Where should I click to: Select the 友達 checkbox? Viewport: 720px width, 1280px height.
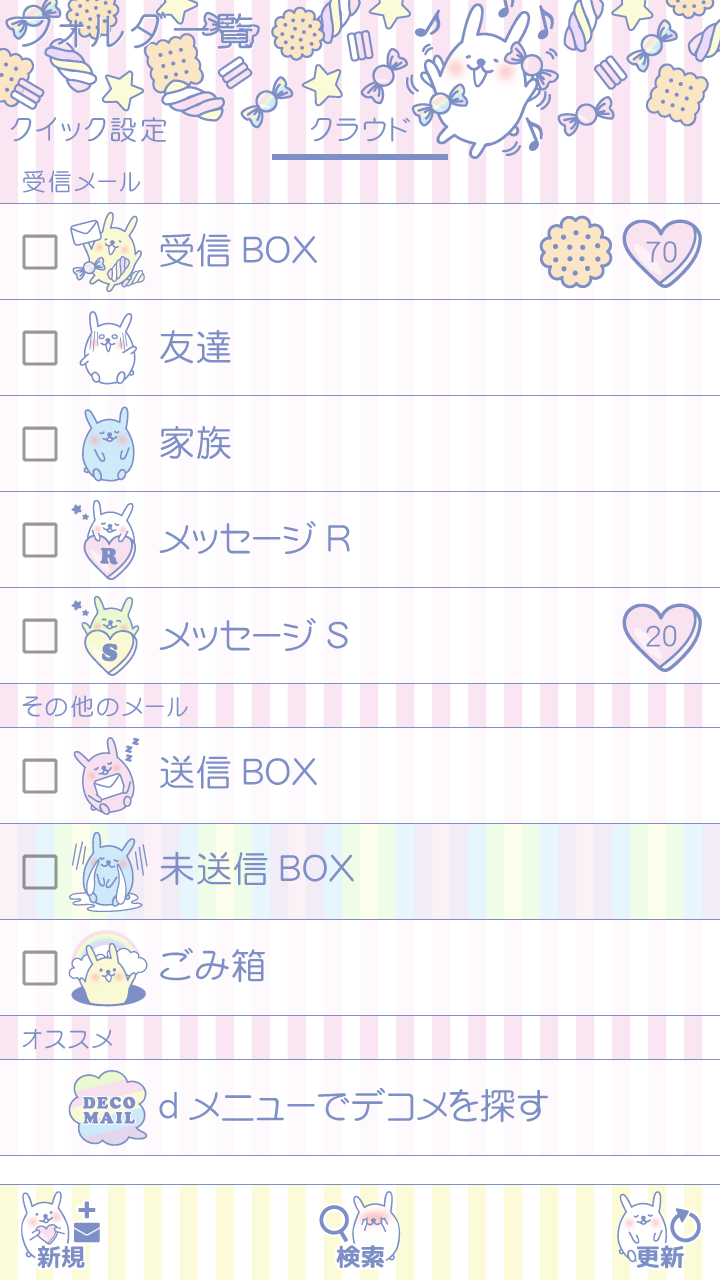40,348
